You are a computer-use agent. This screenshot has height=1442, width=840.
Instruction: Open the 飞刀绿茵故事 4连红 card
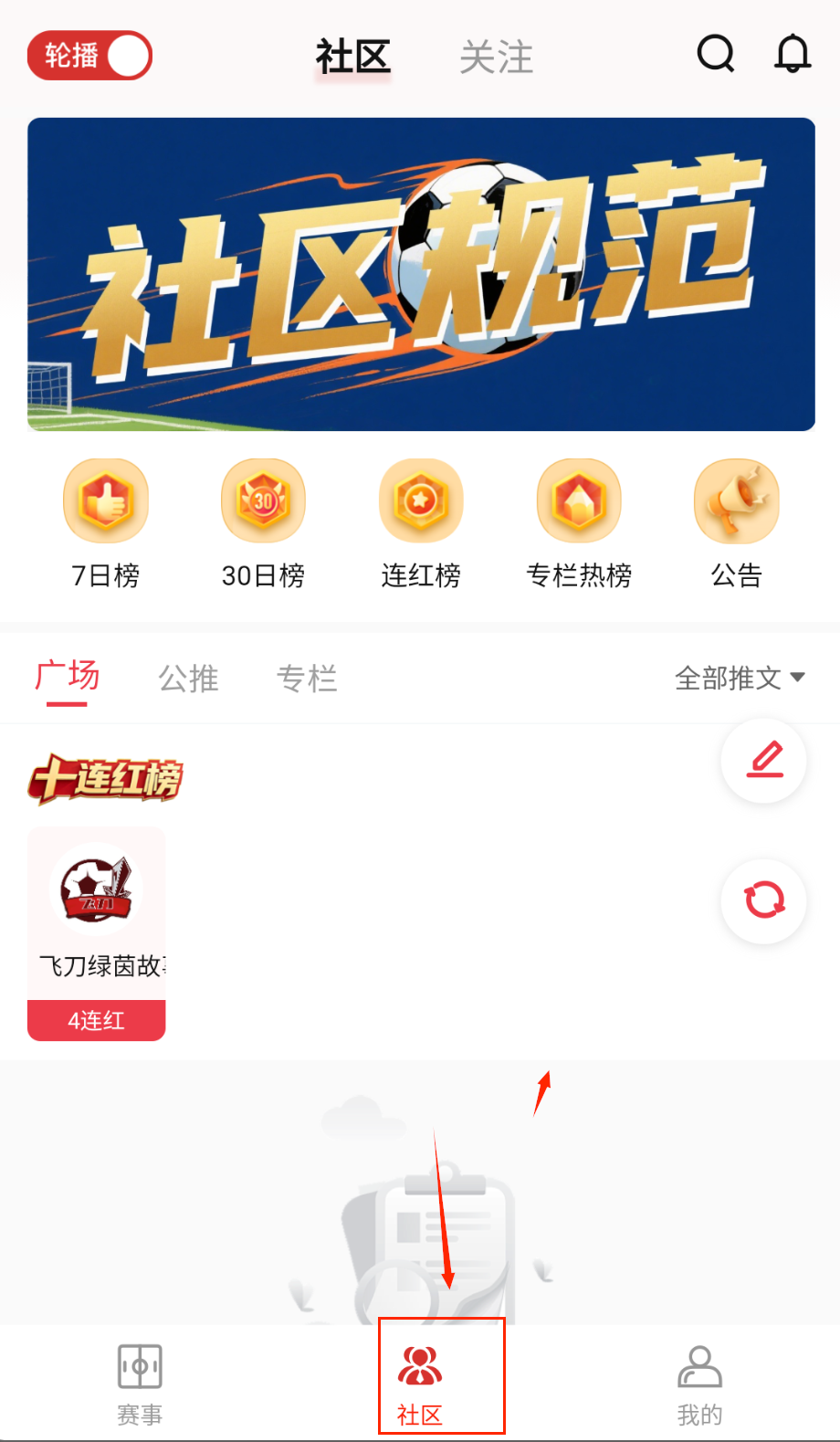coord(97,933)
